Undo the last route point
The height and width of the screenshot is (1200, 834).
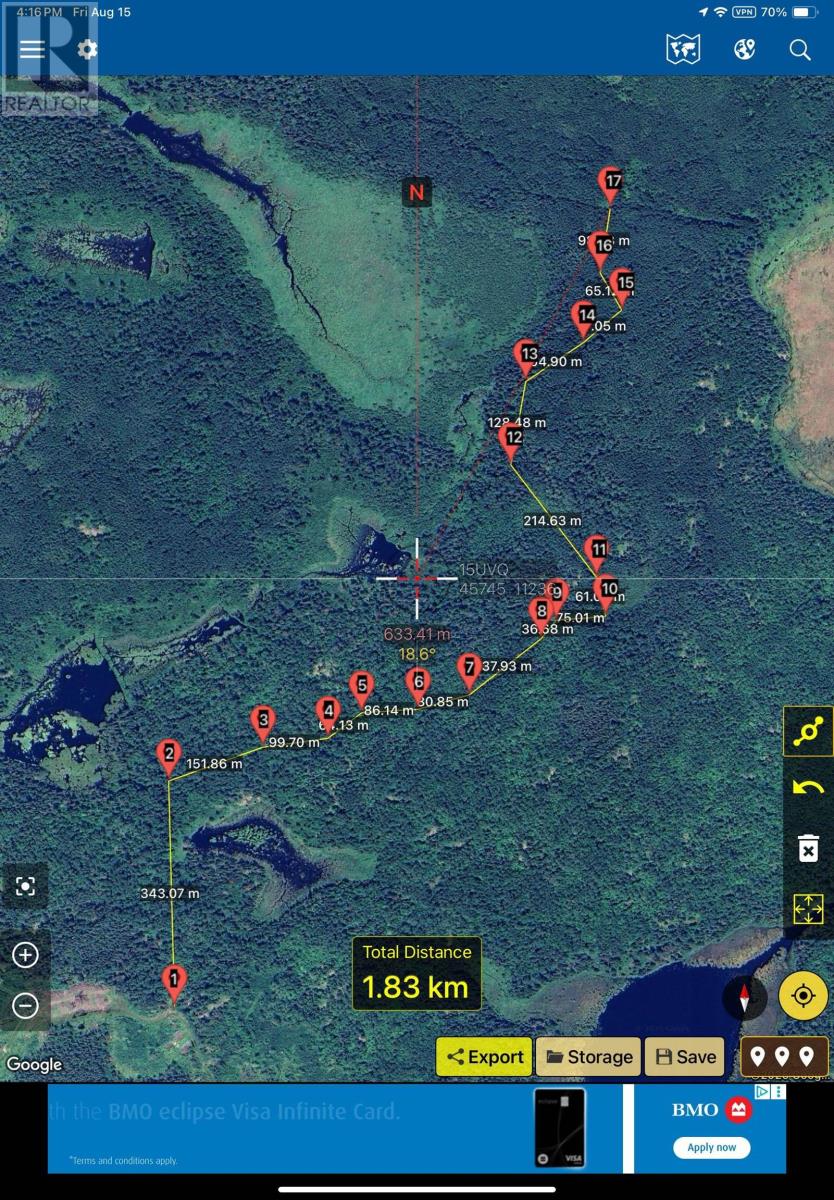click(808, 788)
